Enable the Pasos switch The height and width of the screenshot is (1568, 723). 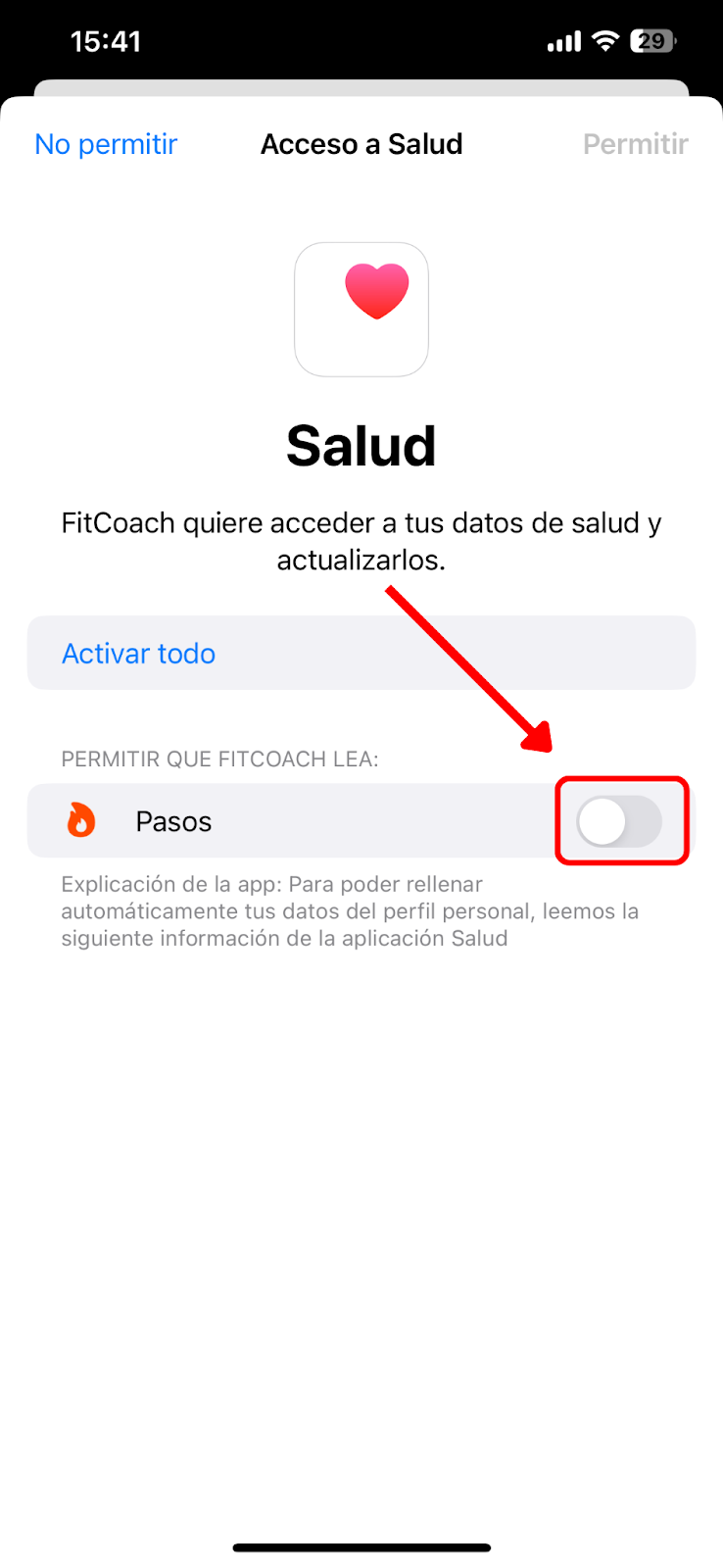tap(618, 821)
